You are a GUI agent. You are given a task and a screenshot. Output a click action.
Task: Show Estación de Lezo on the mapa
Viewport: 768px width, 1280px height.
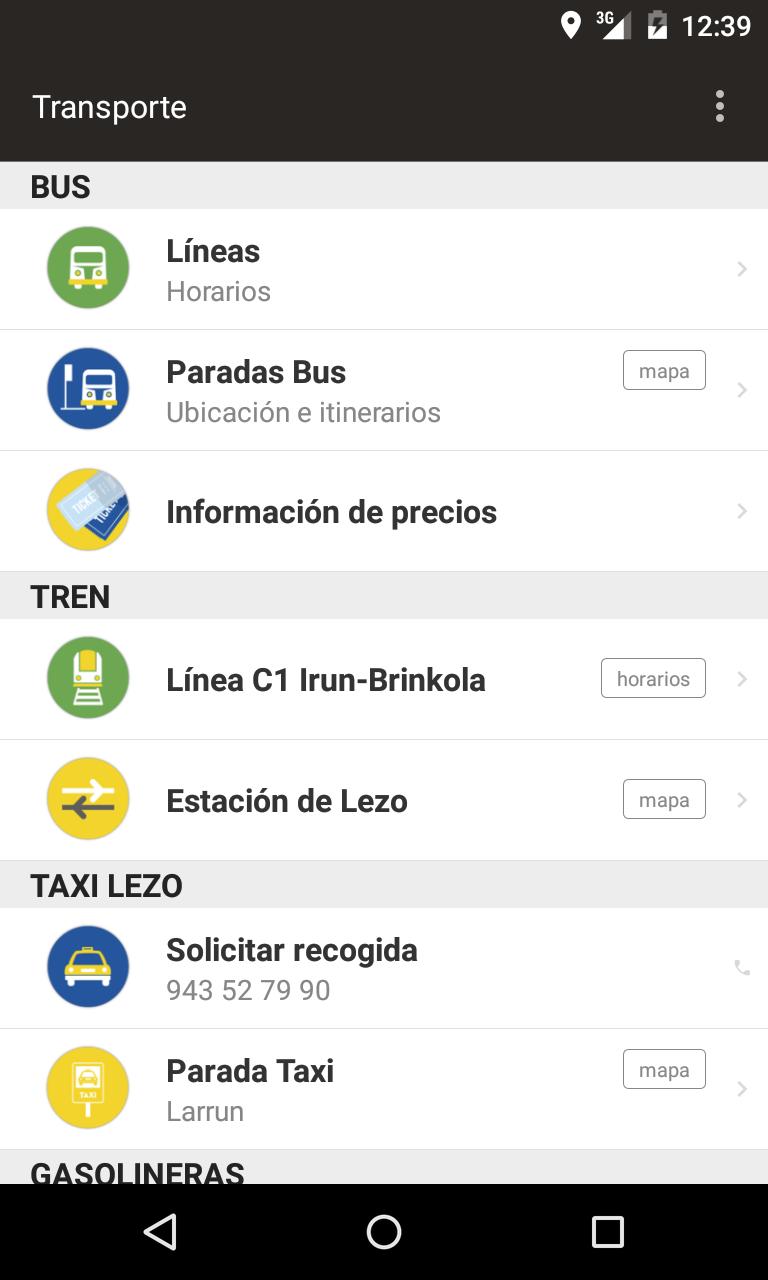click(x=664, y=800)
